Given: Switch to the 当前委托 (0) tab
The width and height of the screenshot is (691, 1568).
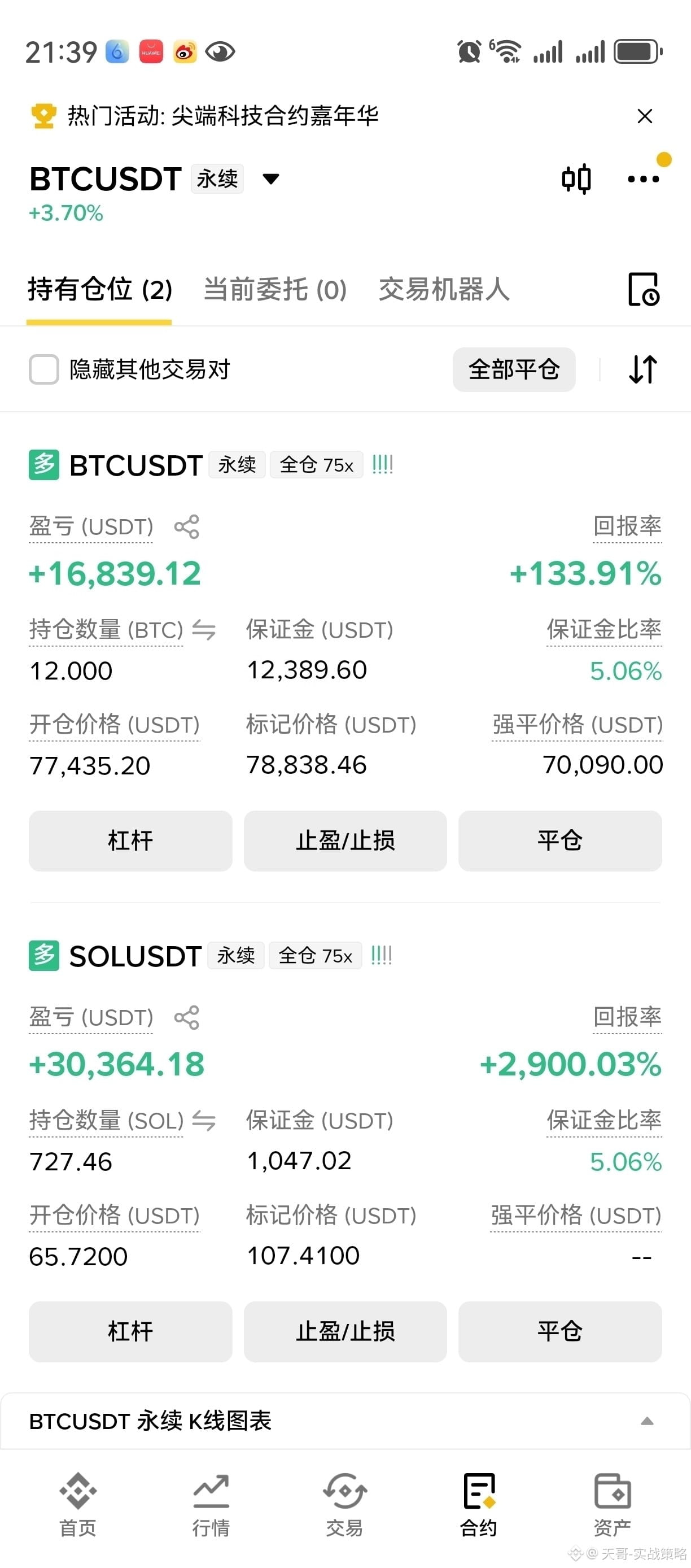Looking at the screenshot, I should (275, 289).
